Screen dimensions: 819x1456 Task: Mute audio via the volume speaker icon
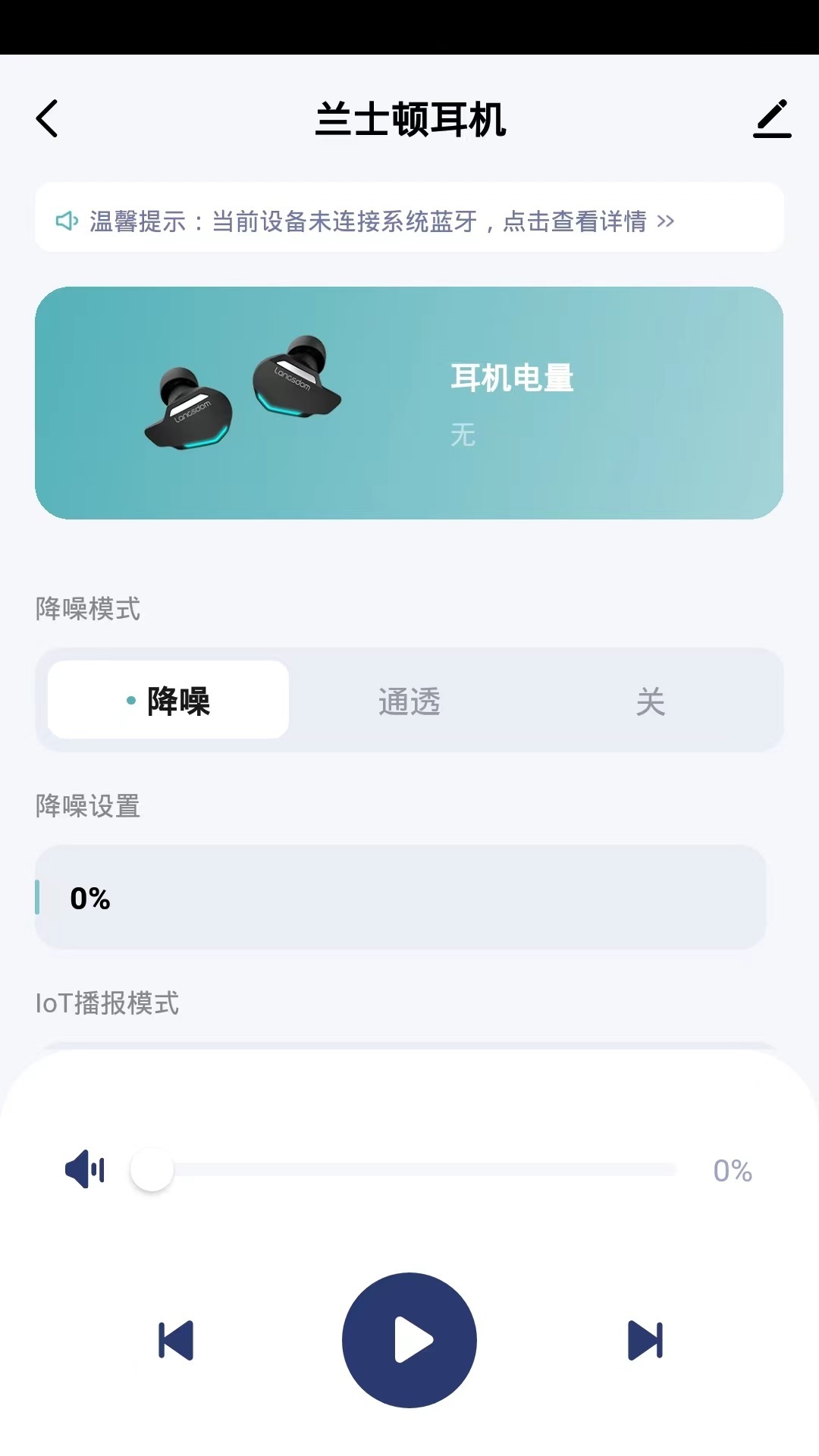[84, 1170]
